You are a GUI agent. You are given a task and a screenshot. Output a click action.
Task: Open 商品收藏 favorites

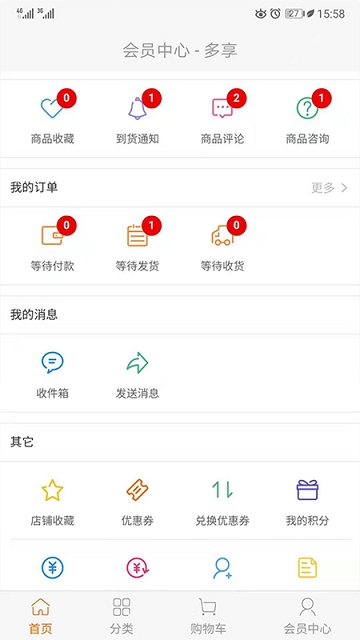click(53, 119)
